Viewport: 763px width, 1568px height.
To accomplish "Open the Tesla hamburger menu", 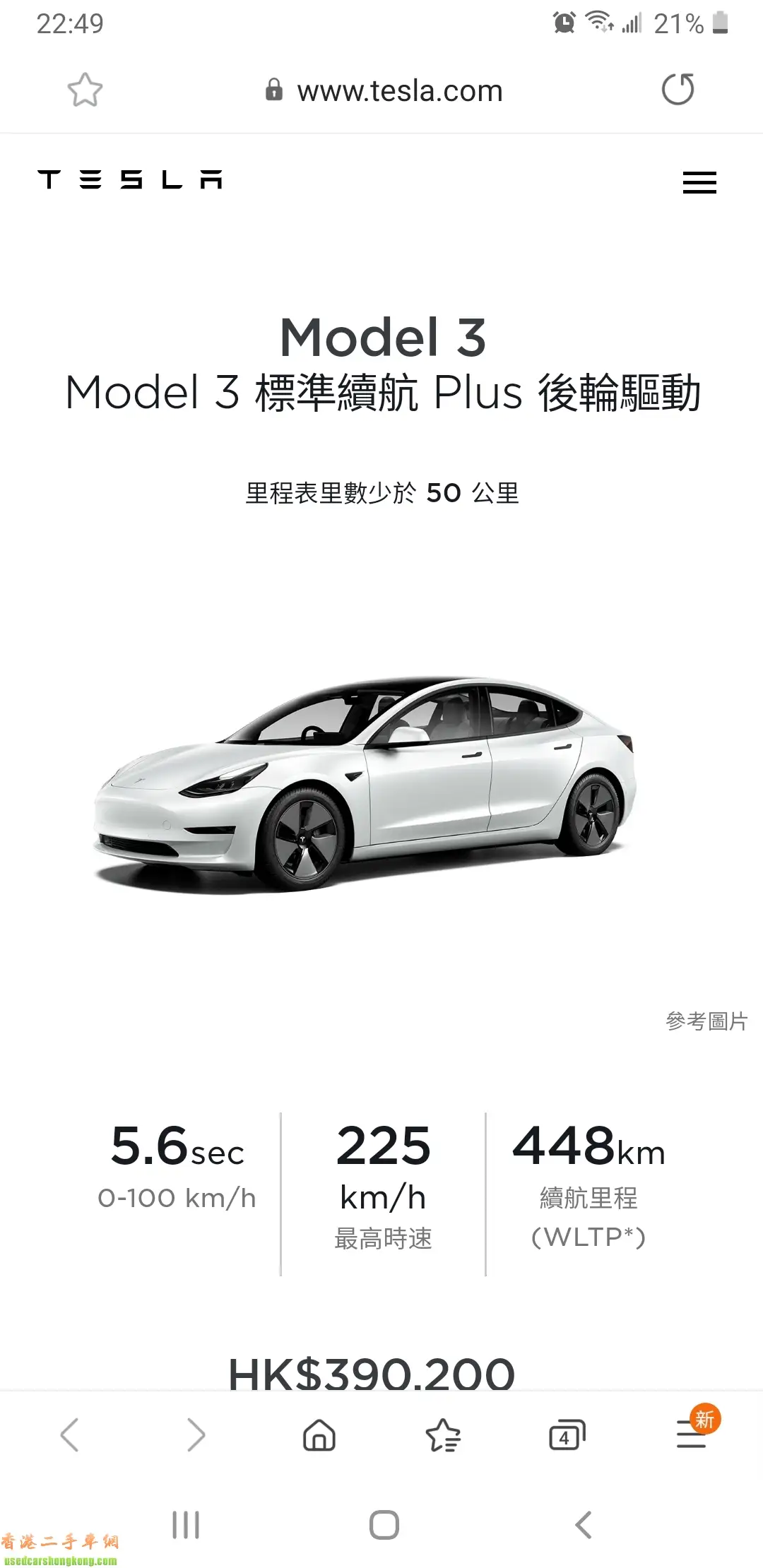I will pyautogui.click(x=699, y=182).
